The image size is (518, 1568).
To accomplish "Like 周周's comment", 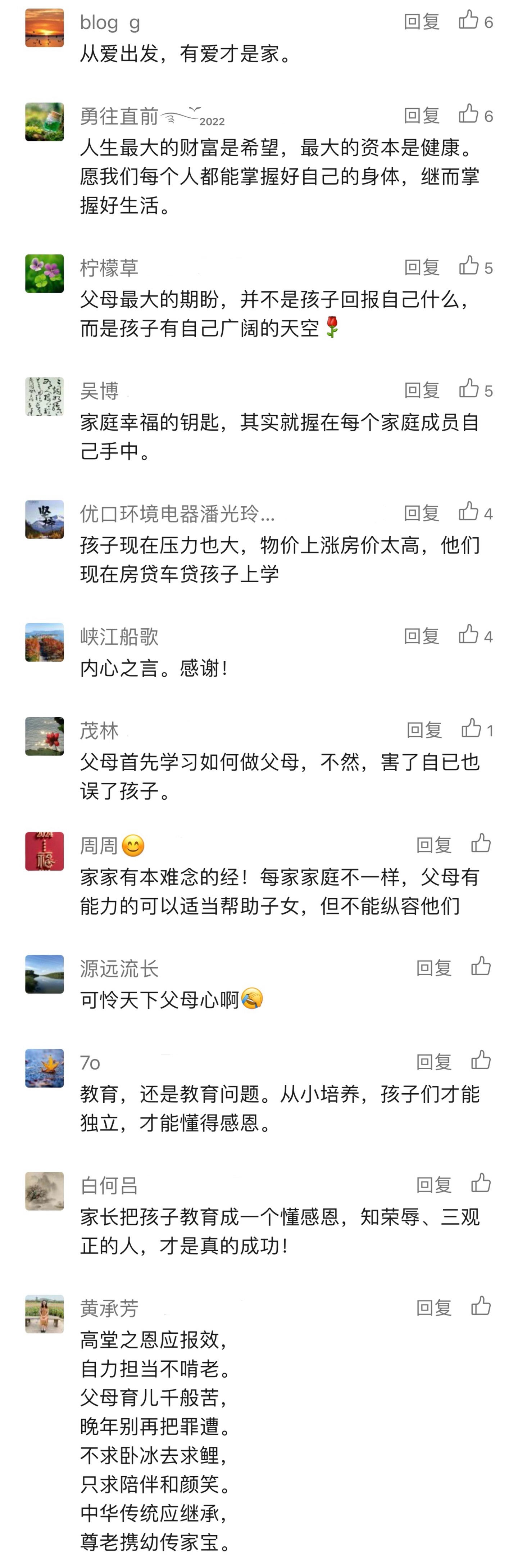I will (x=481, y=845).
